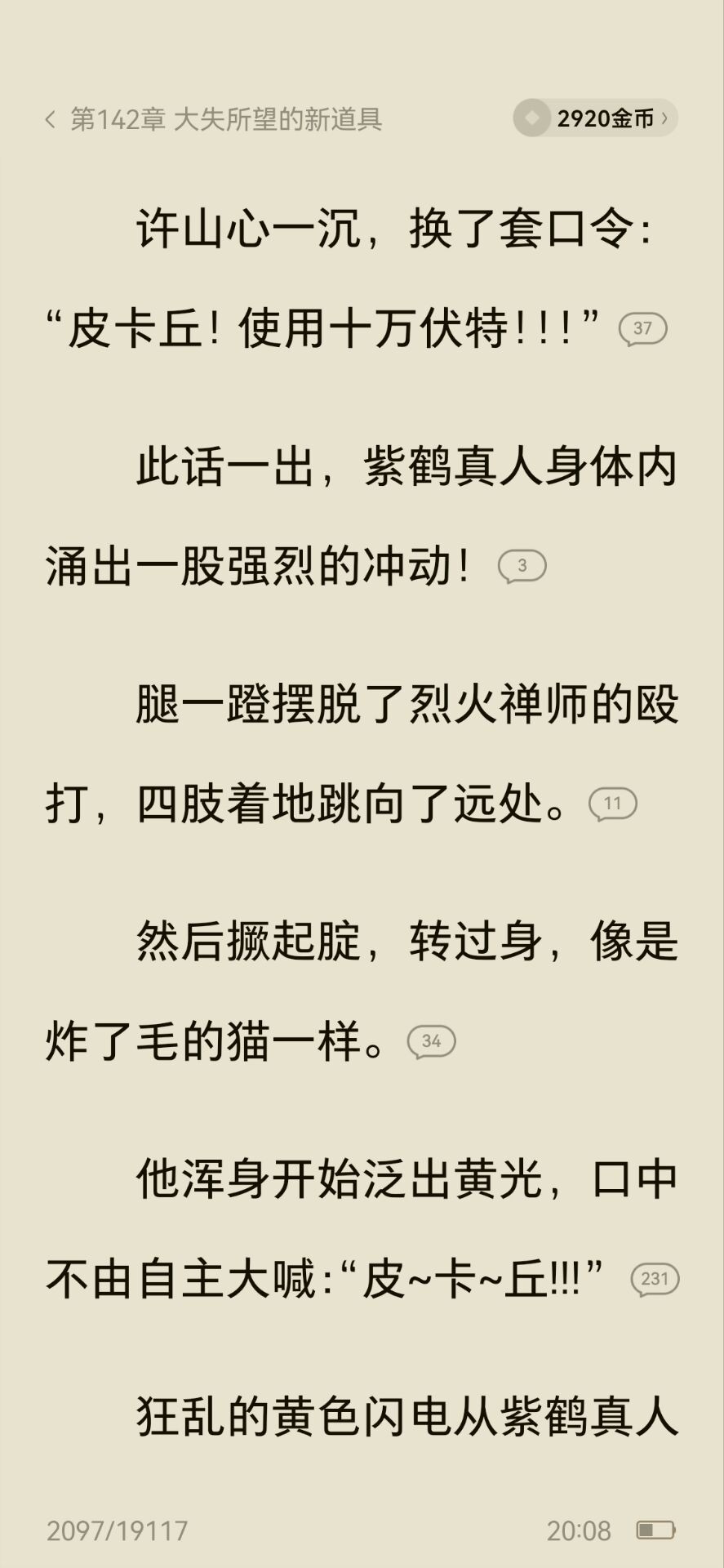View the 3 comments bubble
This screenshot has width=724, height=1568.
pos(522,566)
